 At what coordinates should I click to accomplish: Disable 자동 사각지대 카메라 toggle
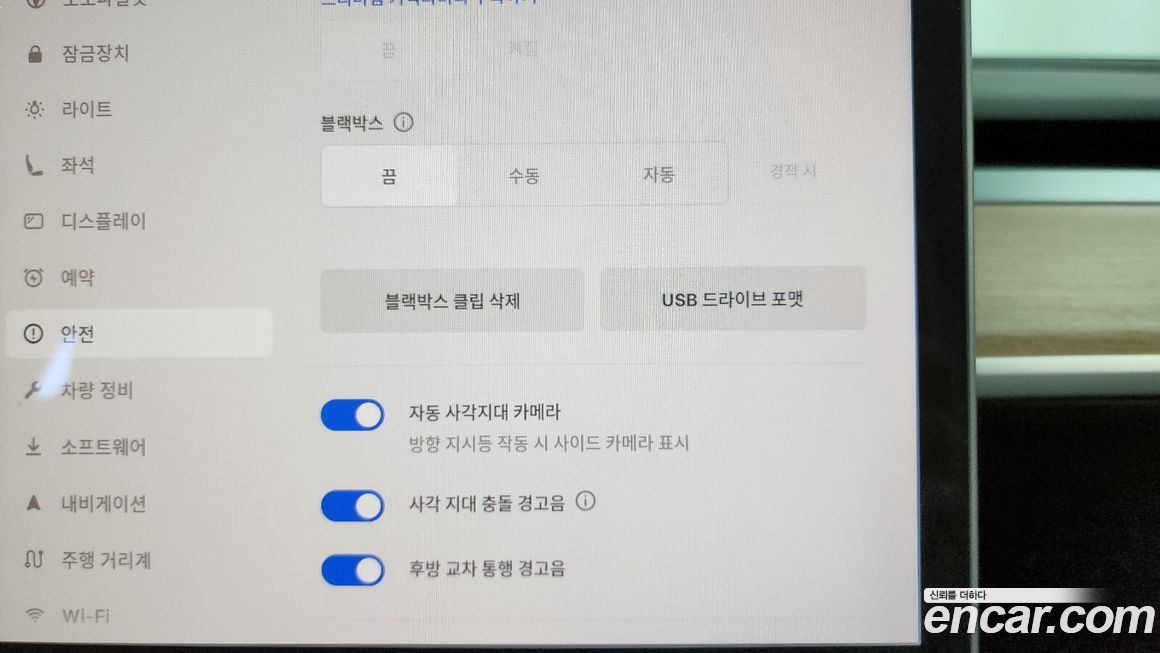point(353,415)
